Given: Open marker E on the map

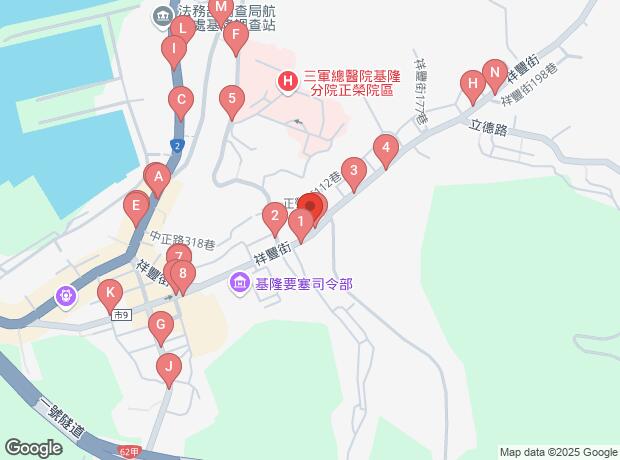Looking at the screenshot, I should [135, 206].
